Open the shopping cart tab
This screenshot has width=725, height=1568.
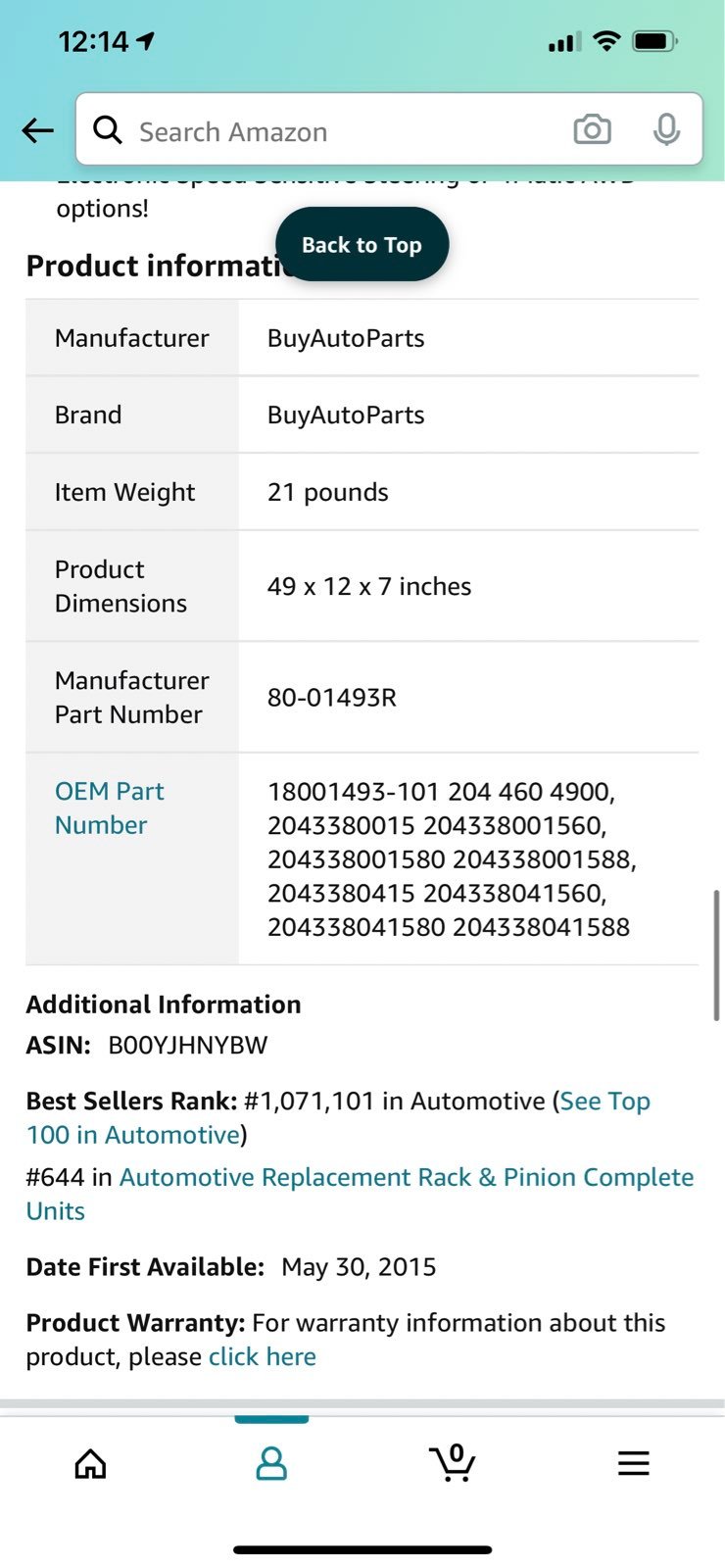(x=453, y=1463)
